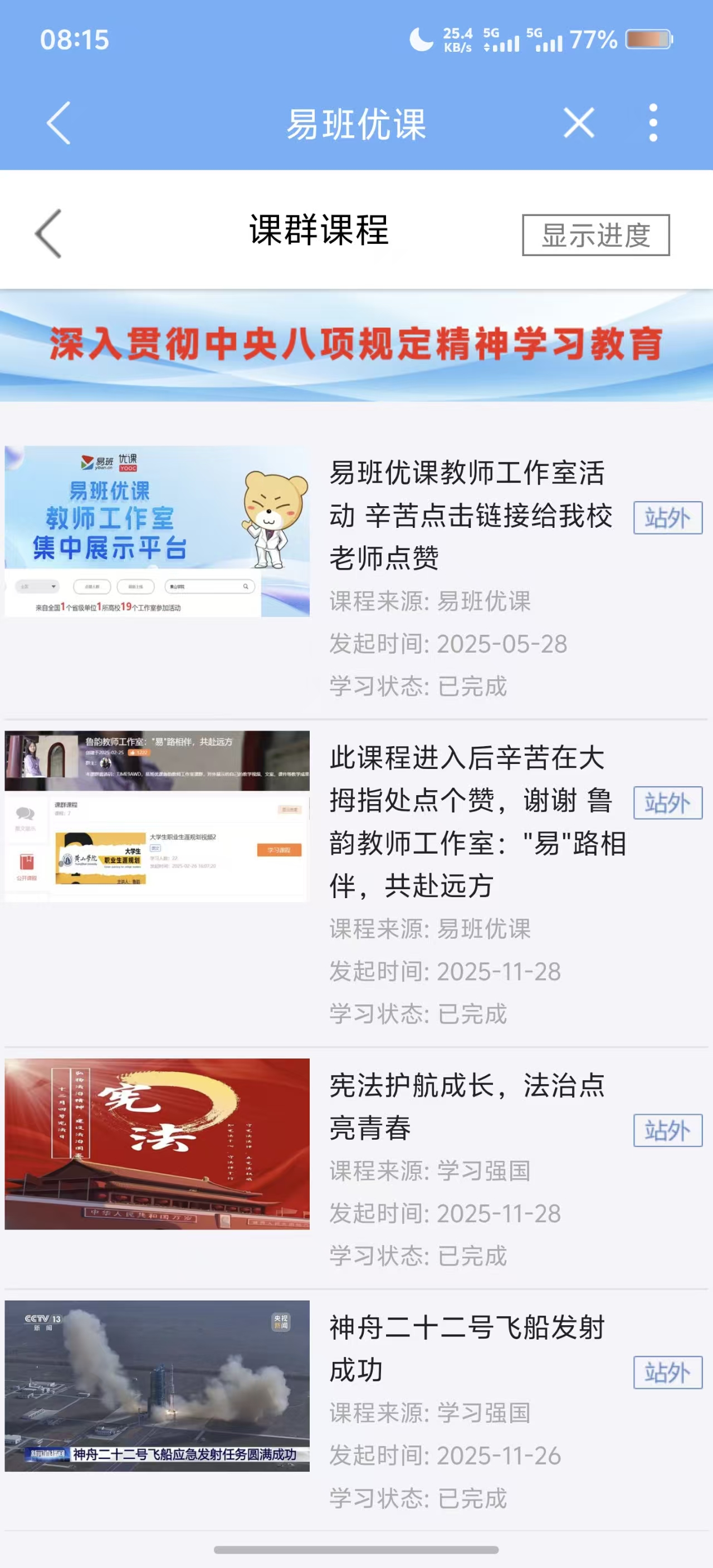Tap 站外 next to 易班优课教师工作室活动
Image resolution: width=713 pixels, height=1568 pixels.
667,518
